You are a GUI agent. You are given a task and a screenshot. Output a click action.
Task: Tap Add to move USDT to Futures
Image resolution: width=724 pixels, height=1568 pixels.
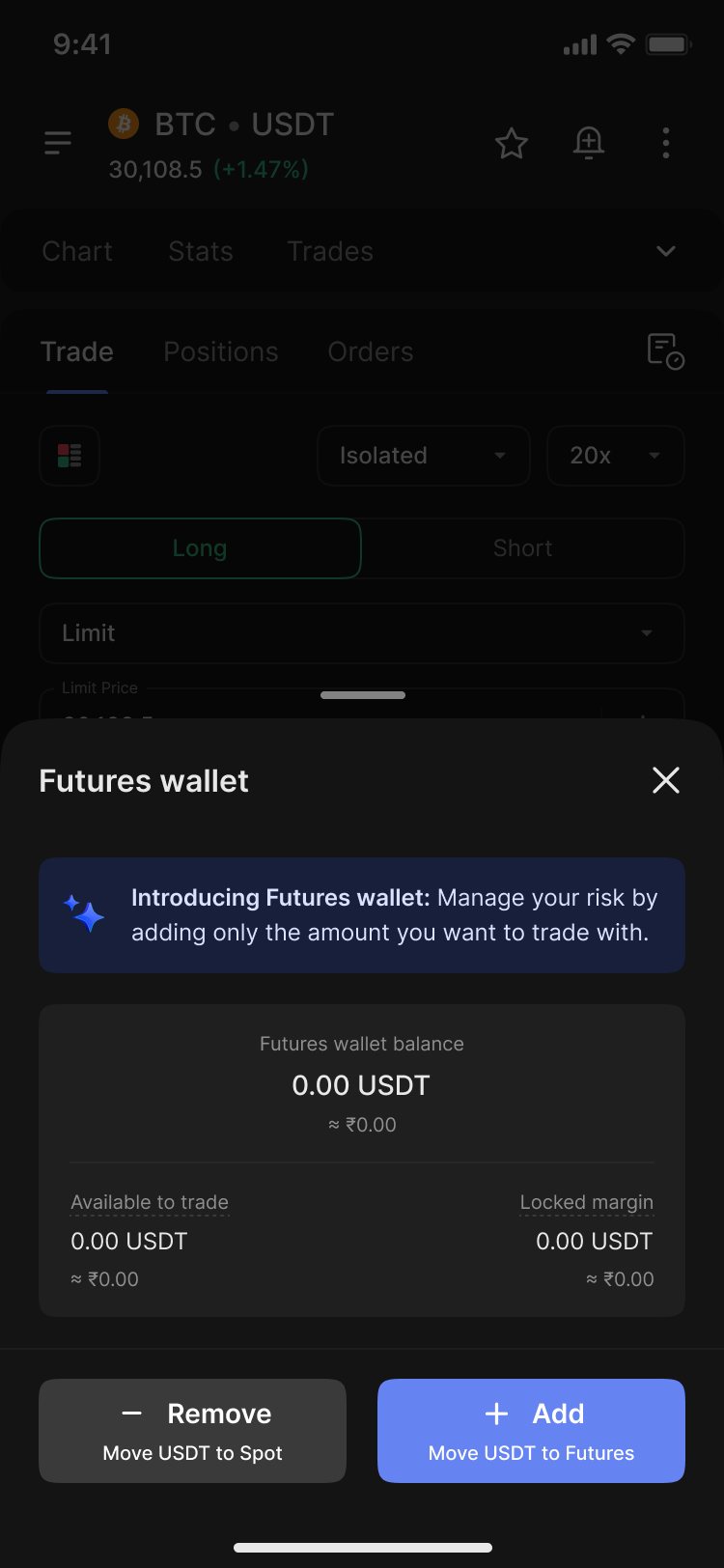531,1431
